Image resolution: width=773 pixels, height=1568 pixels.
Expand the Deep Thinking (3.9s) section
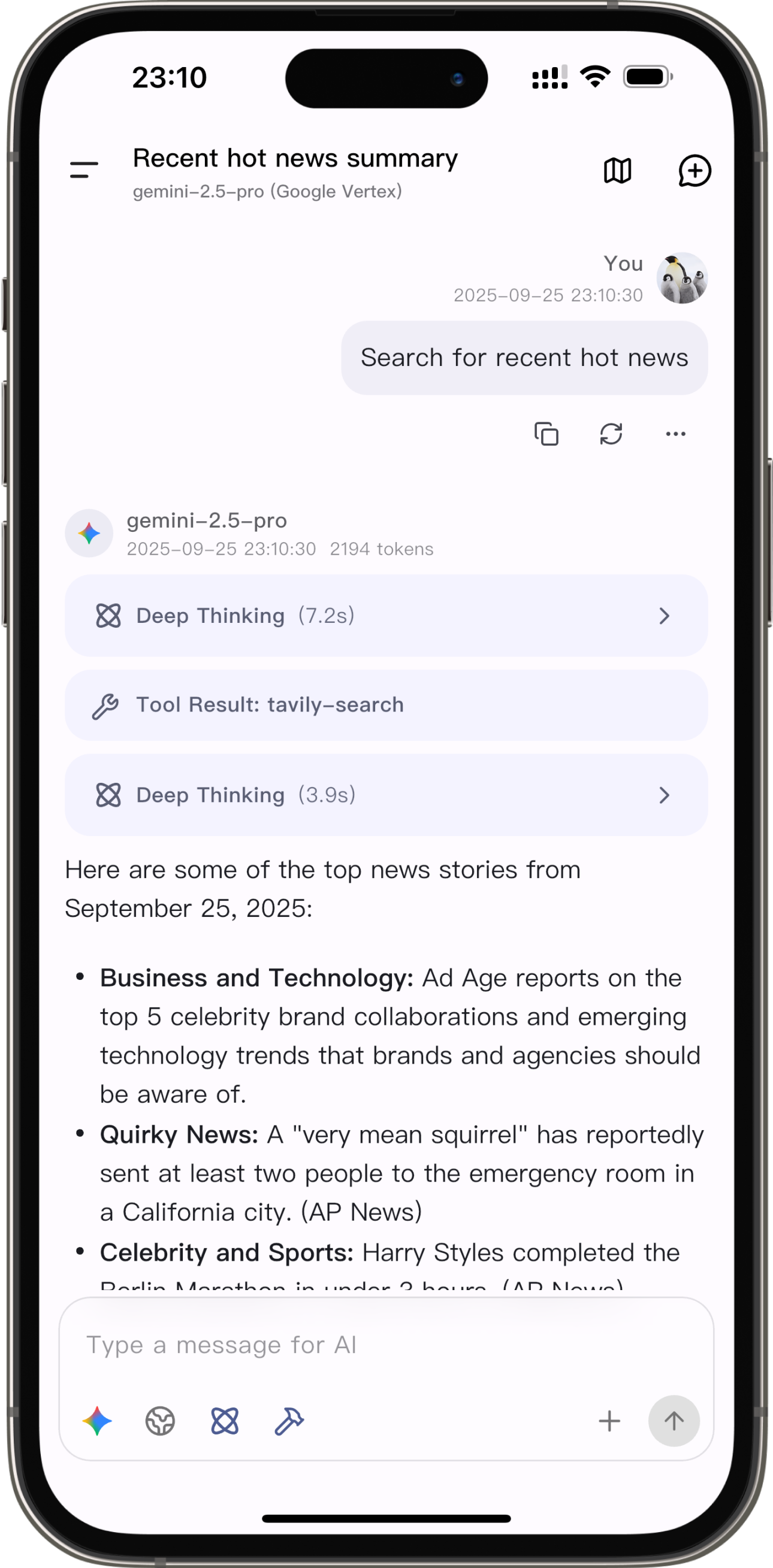tap(386, 795)
